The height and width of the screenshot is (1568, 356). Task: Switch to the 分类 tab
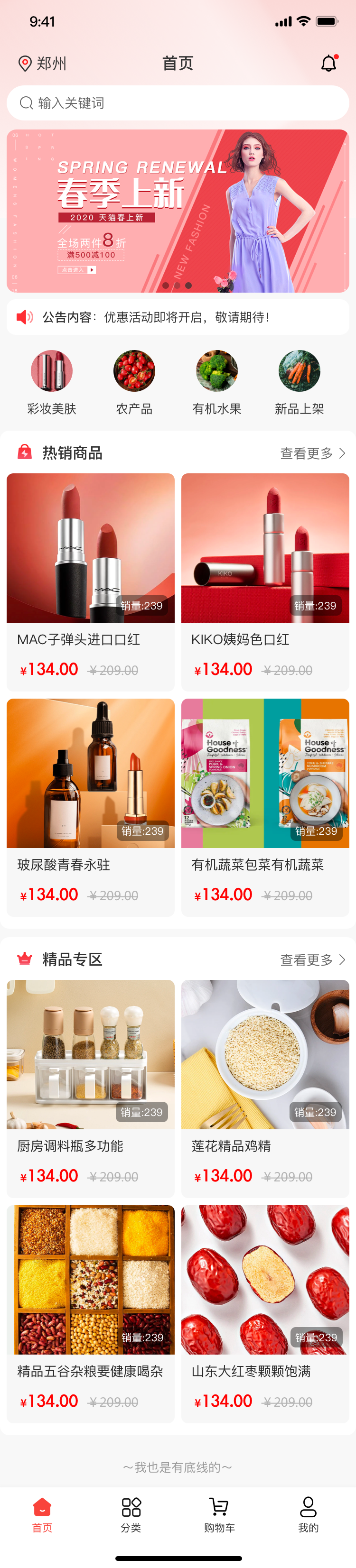coord(131,1515)
